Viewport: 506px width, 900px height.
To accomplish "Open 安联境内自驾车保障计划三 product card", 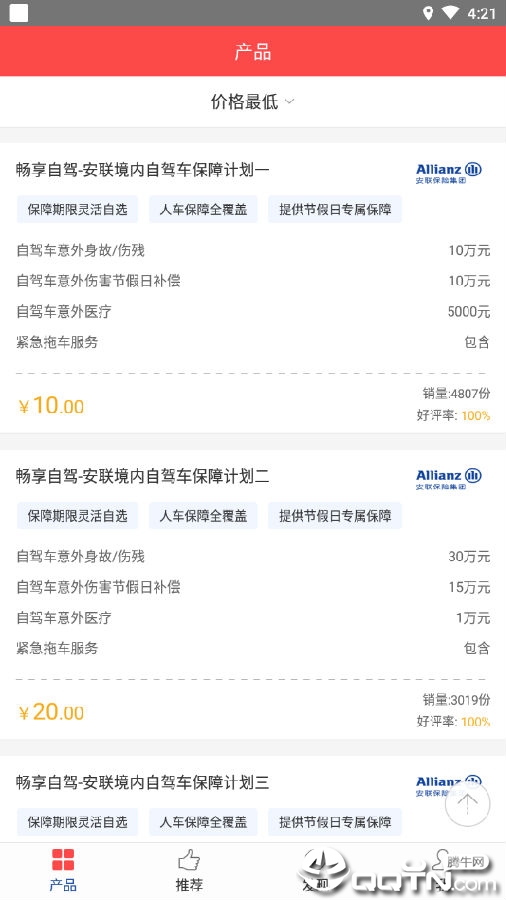I will pos(253,799).
